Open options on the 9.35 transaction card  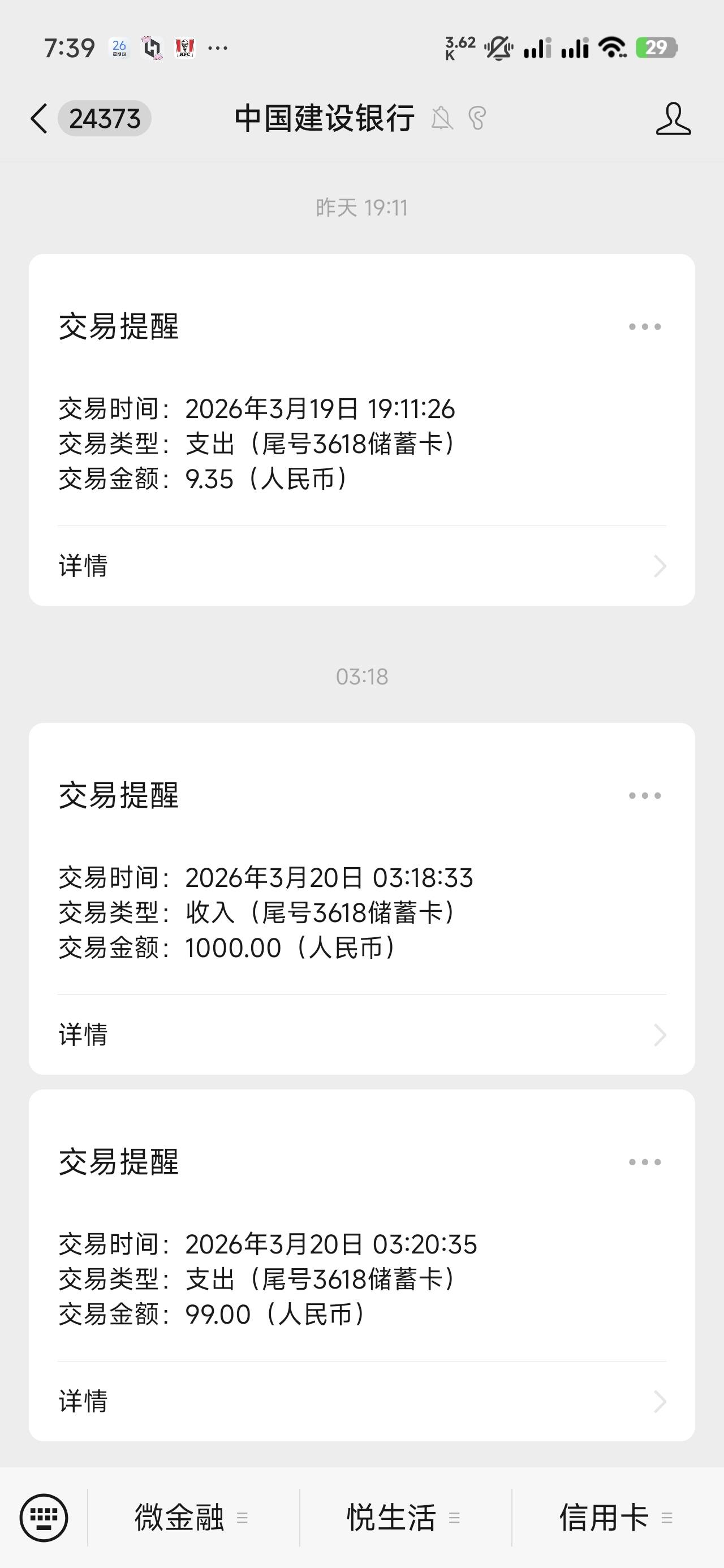644,327
